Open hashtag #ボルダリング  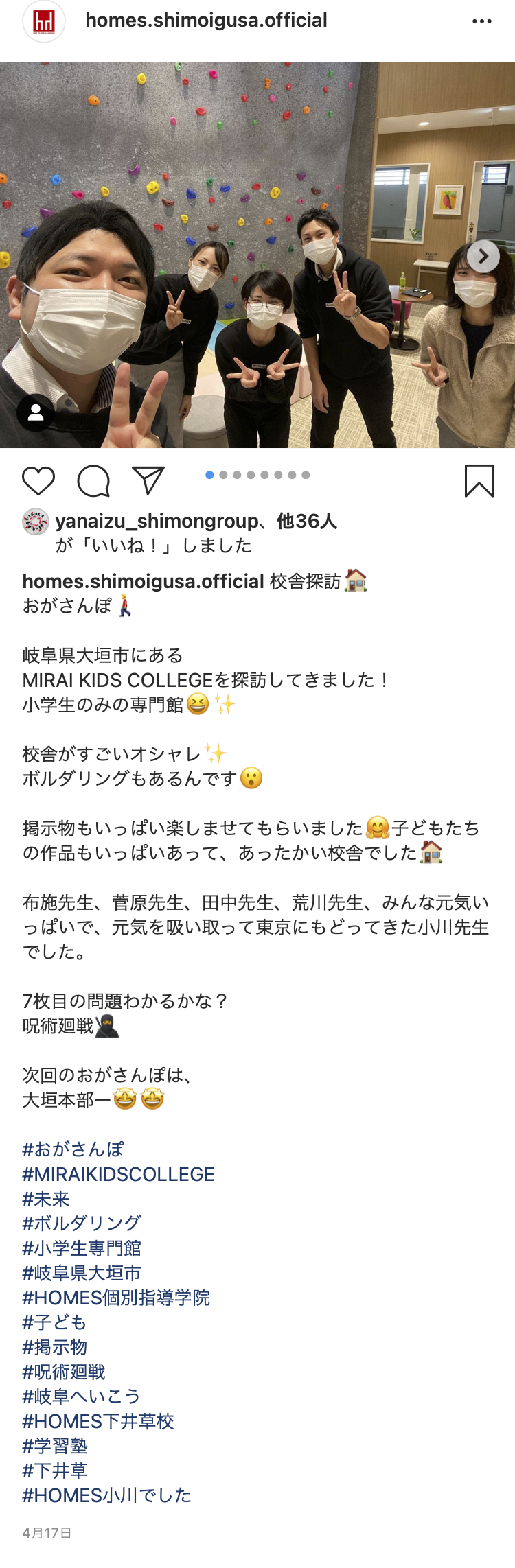click(x=82, y=1224)
